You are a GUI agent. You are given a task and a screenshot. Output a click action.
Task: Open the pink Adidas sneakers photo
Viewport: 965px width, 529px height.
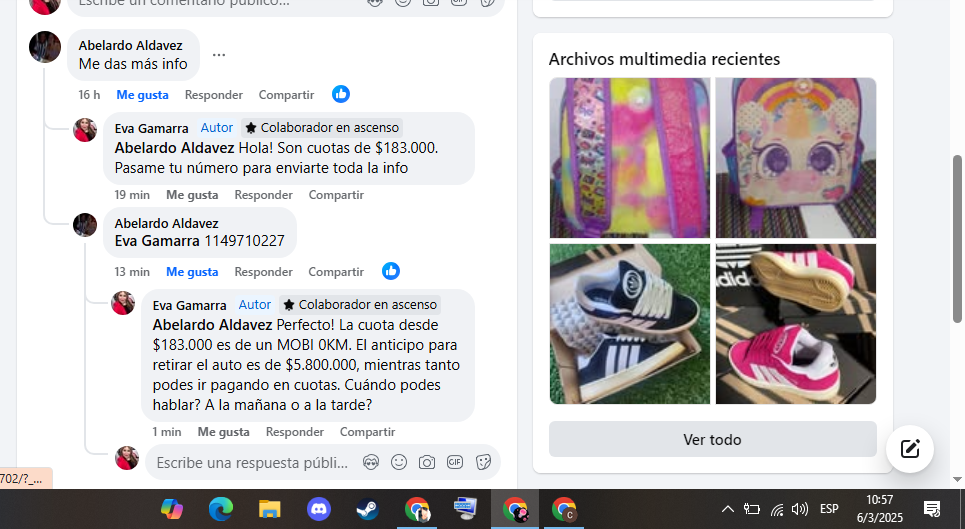coord(796,324)
